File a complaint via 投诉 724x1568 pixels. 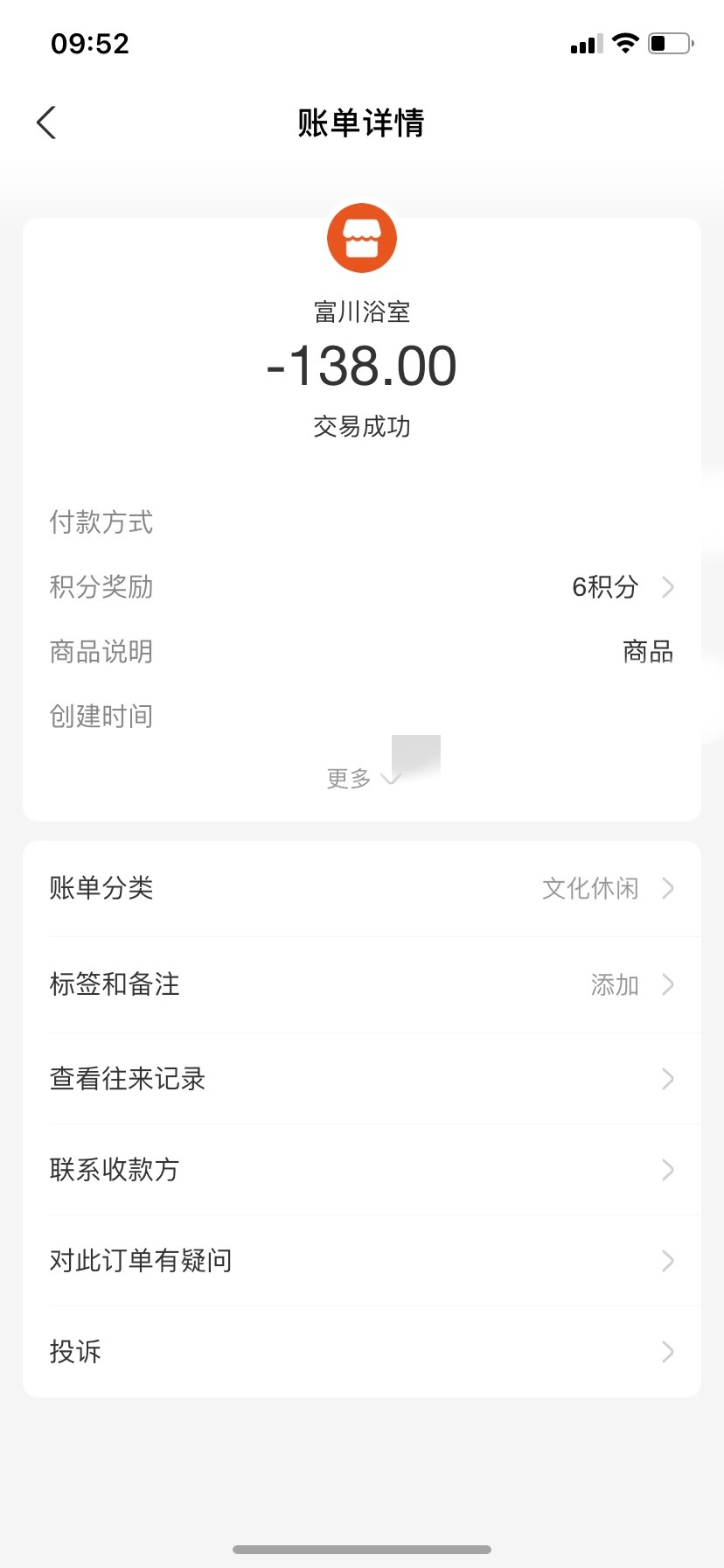(x=362, y=1352)
